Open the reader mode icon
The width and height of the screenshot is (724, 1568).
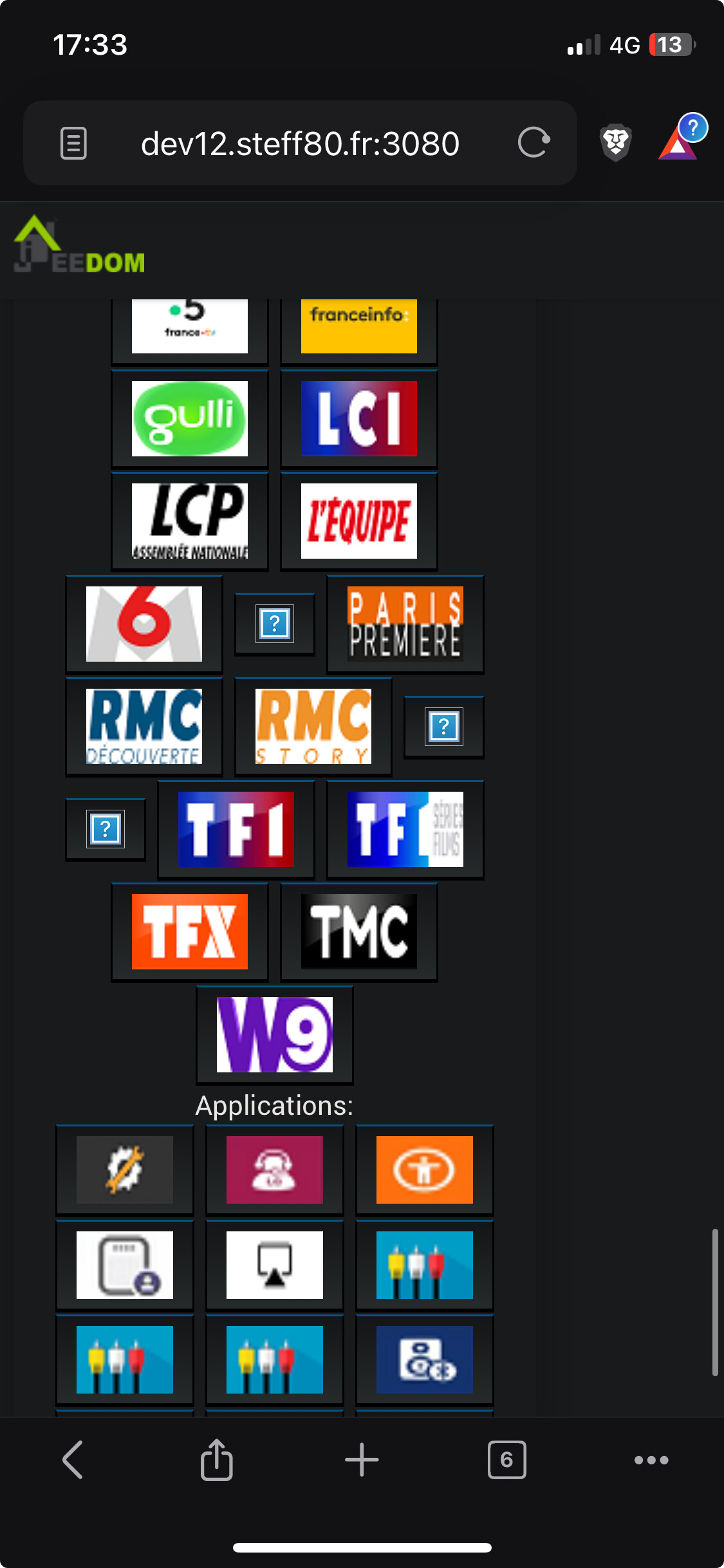click(x=73, y=143)
